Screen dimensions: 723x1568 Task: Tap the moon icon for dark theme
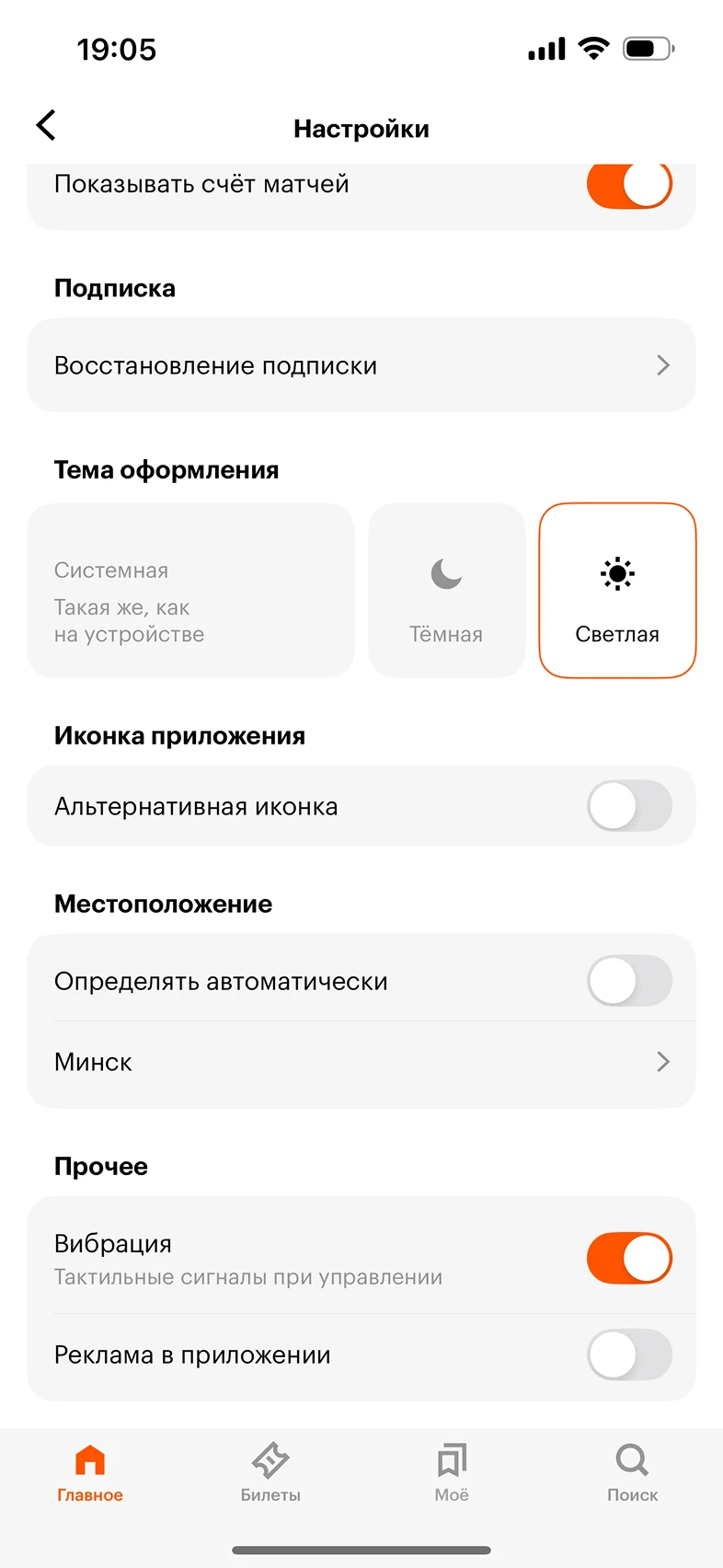coord(446,574)
